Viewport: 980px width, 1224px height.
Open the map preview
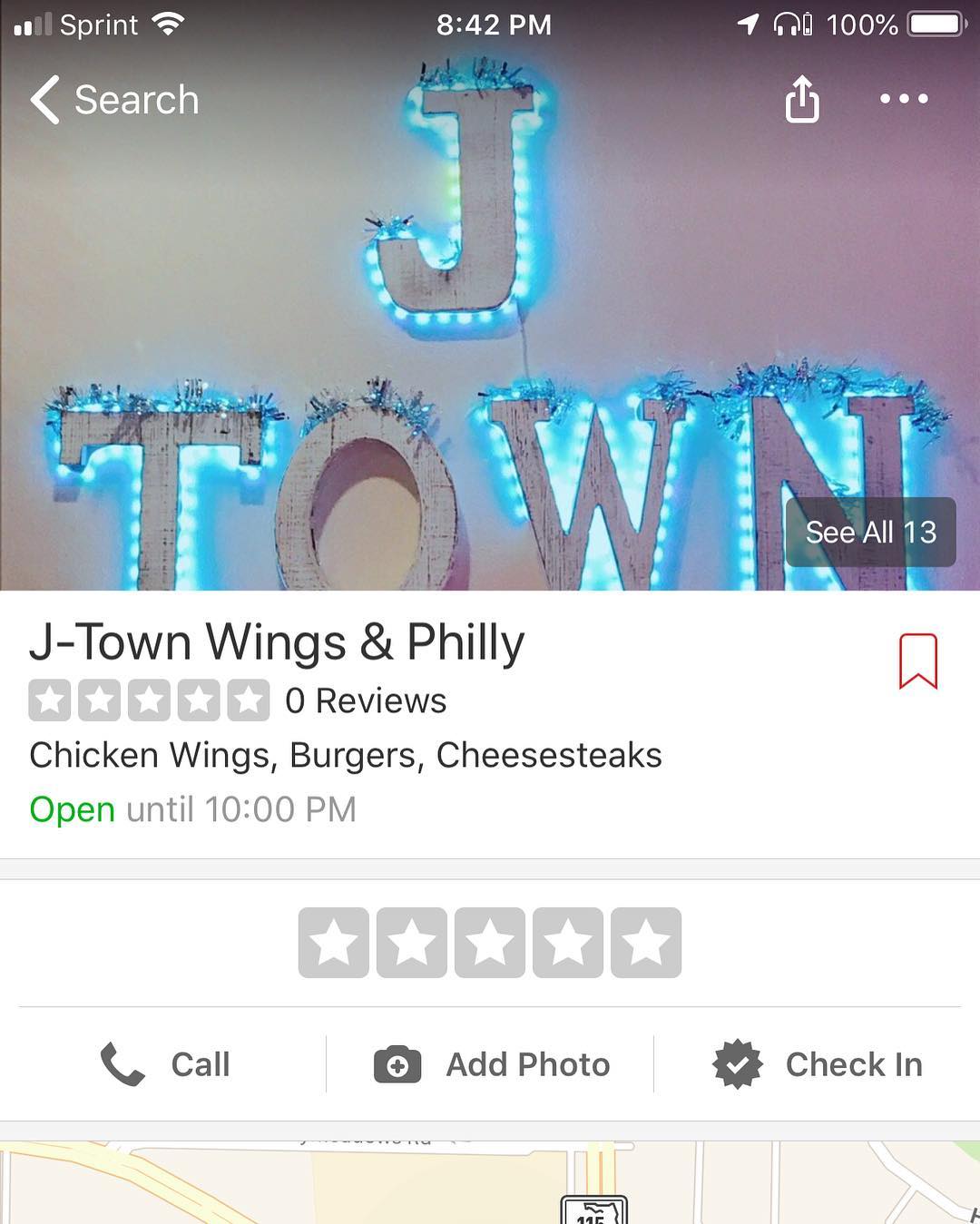tap(490, 1183)
